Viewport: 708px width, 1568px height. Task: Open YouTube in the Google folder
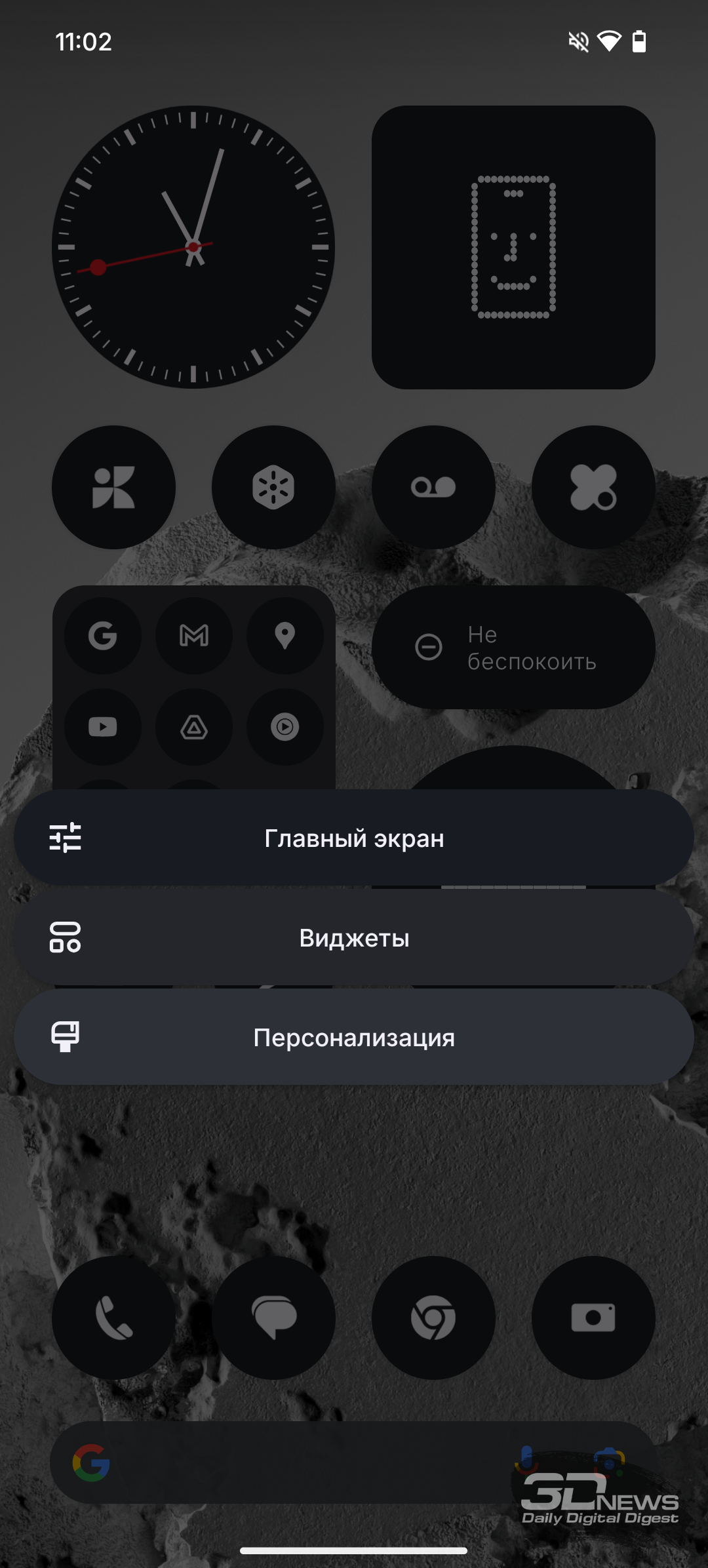coord(103,726)
